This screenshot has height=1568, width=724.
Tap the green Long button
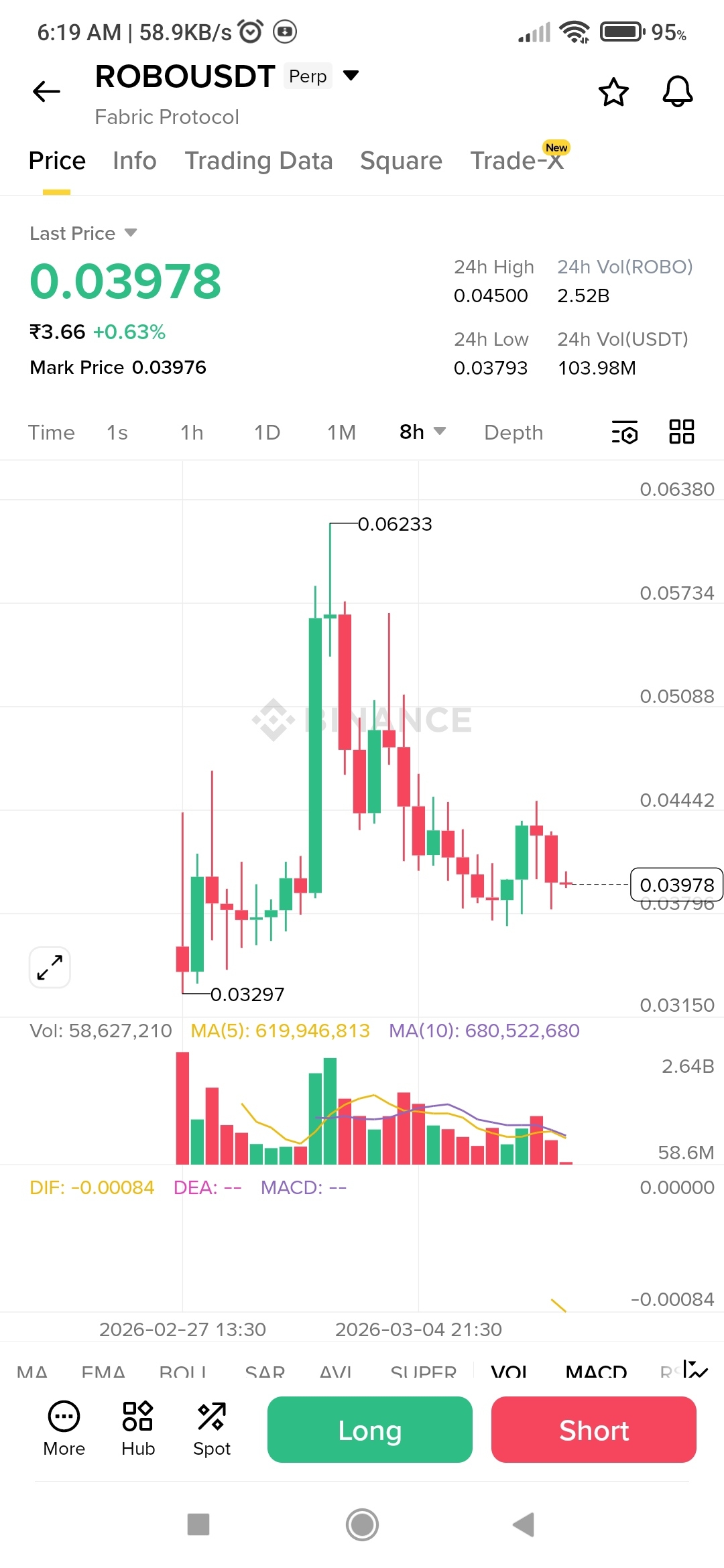(370, 1430)
